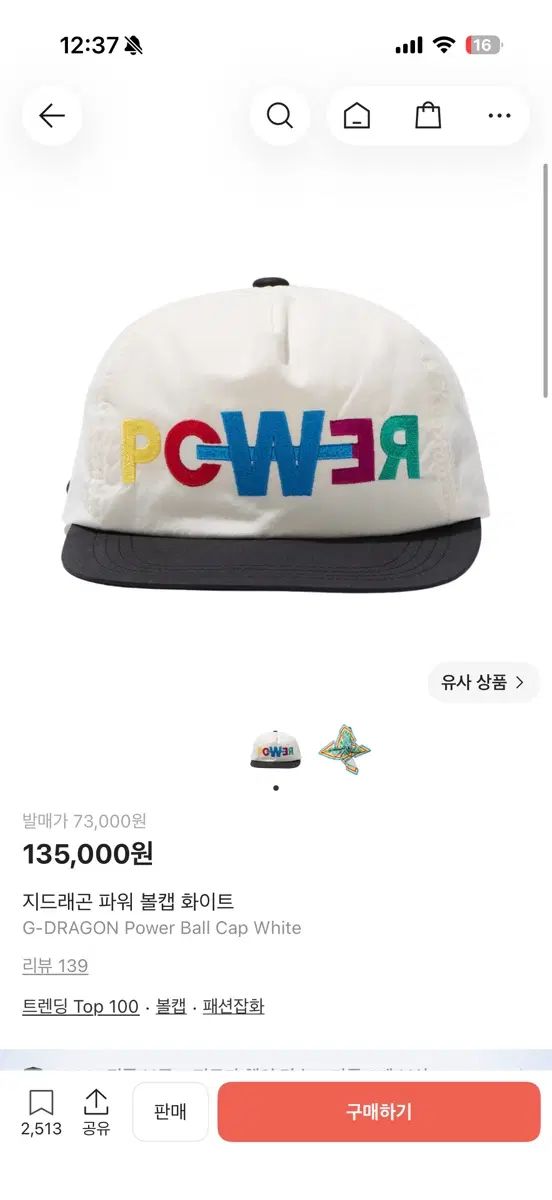Image resolution: width=552 pixels, height=1200 pixels.
Task: Open the 리뷰 139 reviews link
Action: coord(55,966)
